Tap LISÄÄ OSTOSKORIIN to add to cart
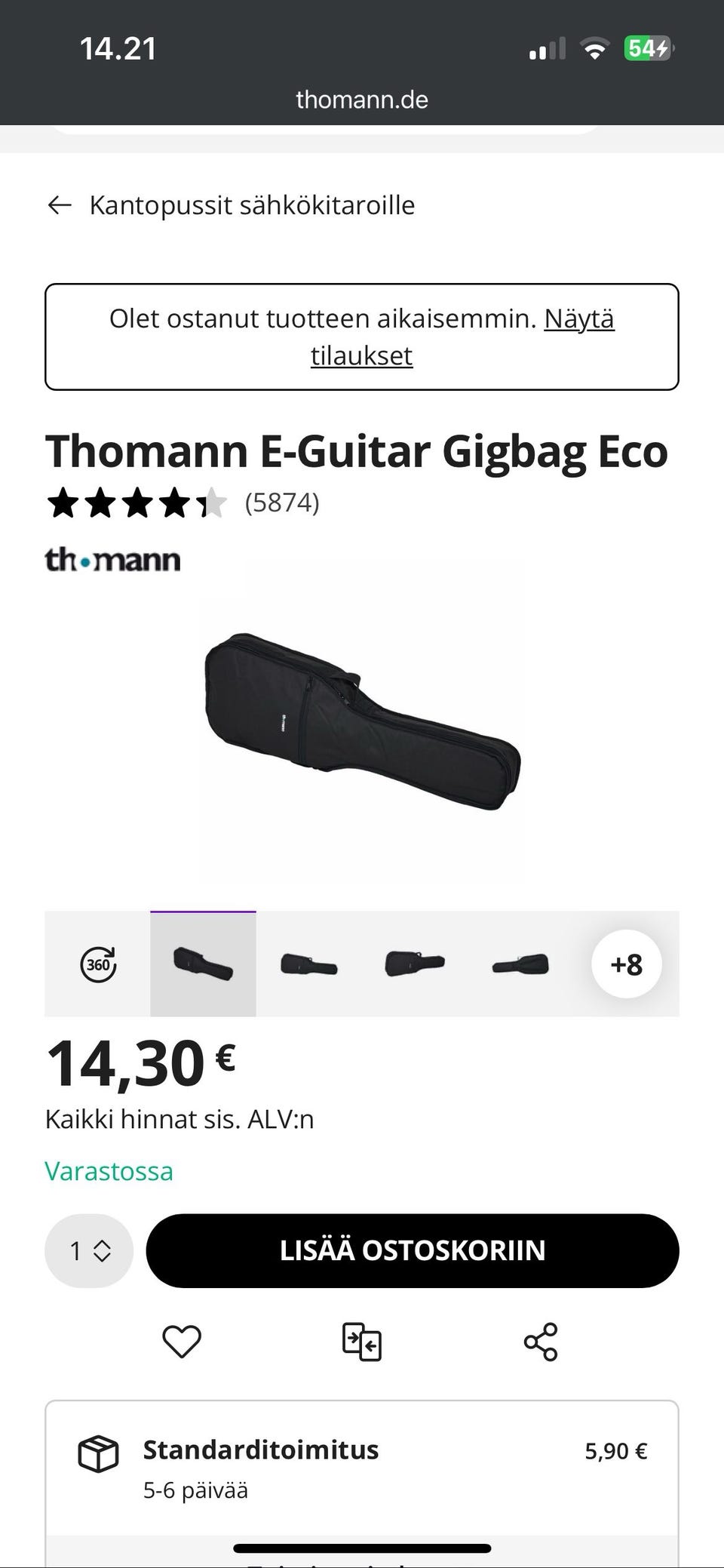Viewport: 724px width, 1568px height. 412,1250
